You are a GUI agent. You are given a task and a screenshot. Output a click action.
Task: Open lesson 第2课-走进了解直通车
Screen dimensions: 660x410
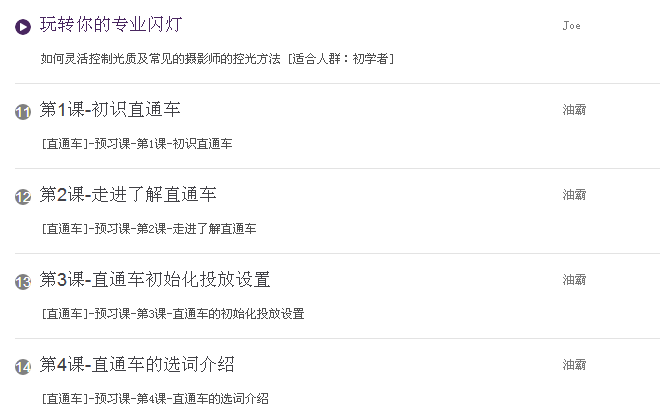click(128, 195)
